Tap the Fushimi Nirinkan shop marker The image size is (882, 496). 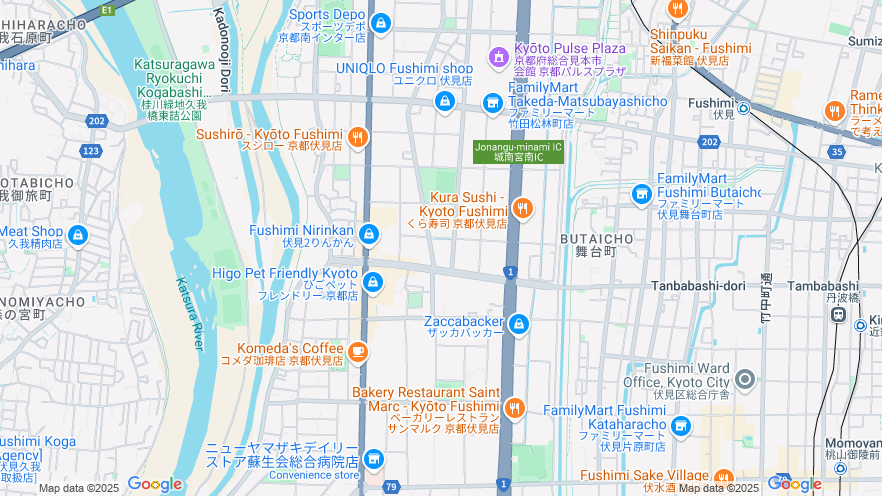click(369, 235)
